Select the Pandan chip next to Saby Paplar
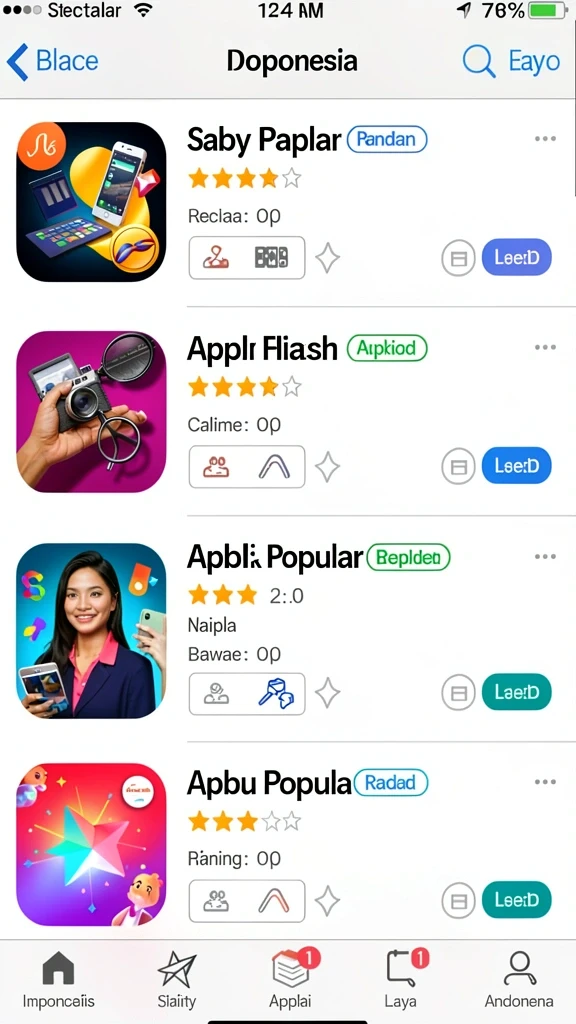Screen dimensions: 576x1024 [x=387, y=139]
